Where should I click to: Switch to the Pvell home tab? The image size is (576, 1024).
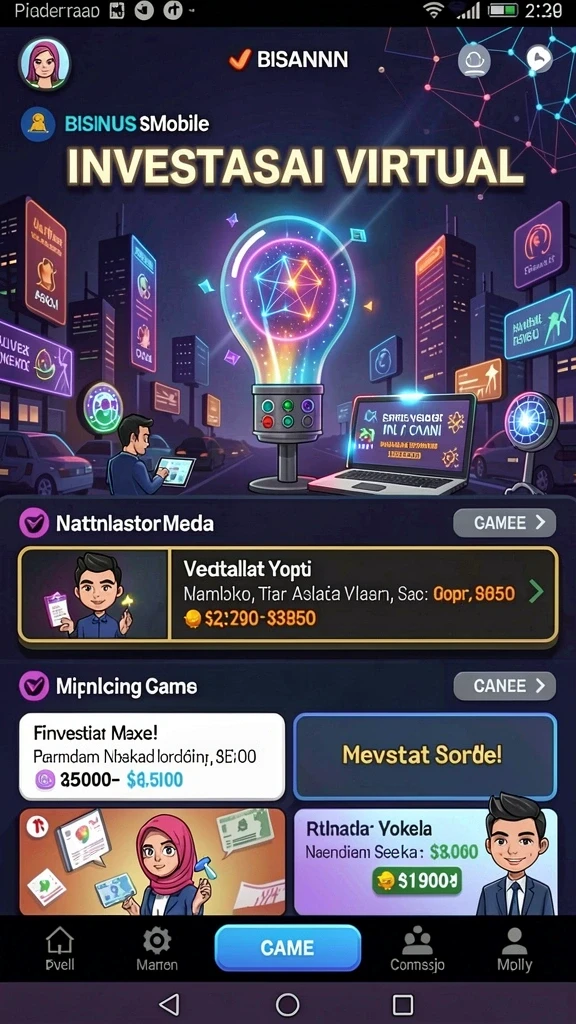[59, 950]
